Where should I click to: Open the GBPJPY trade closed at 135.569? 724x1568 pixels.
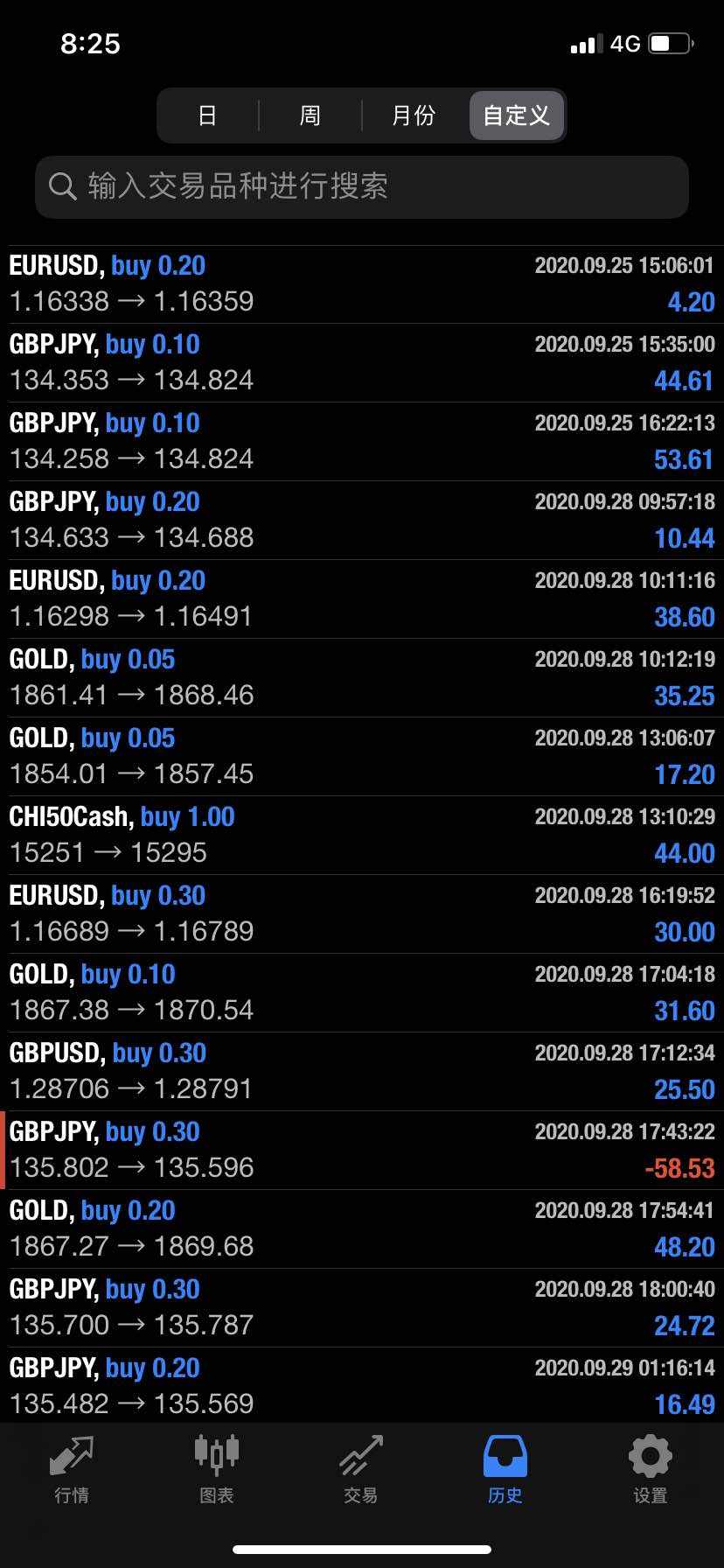coord(362,1386)
